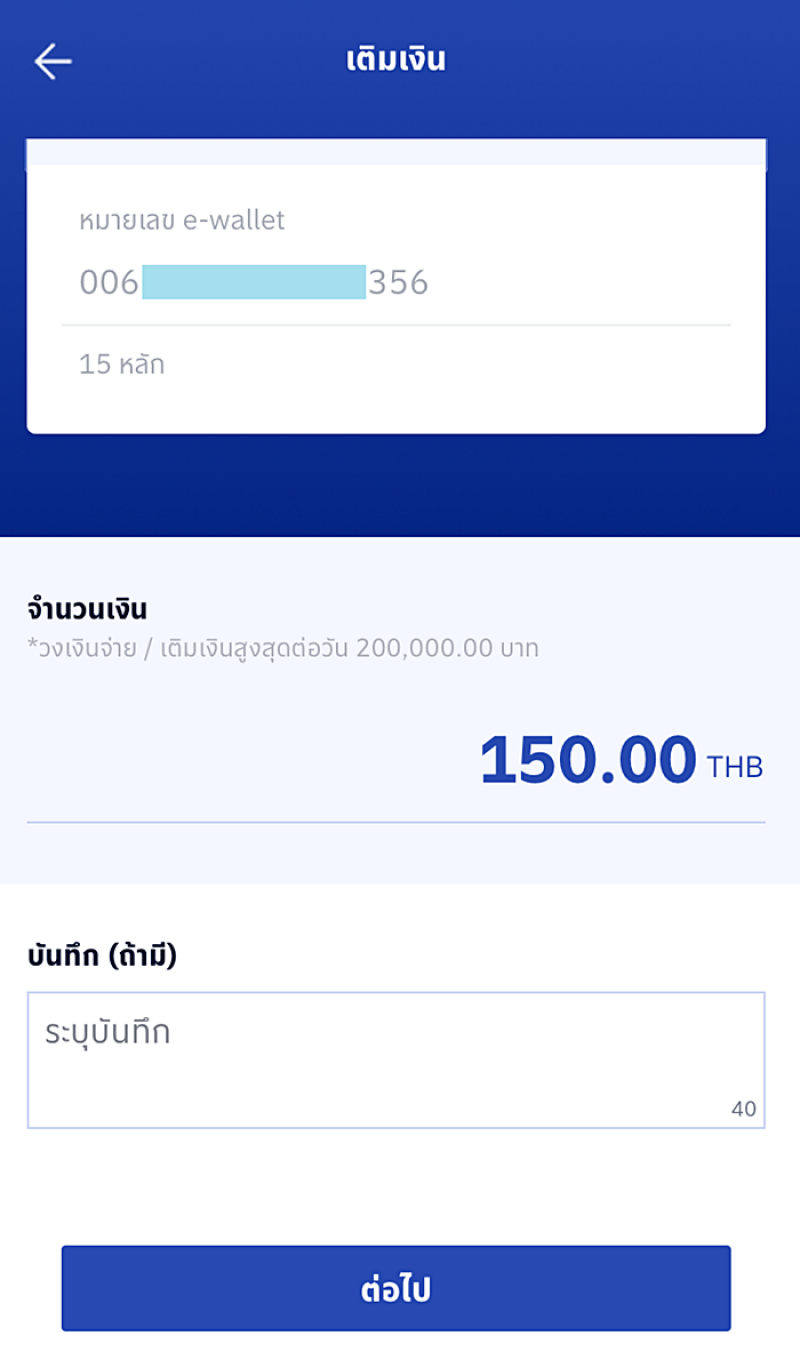Tap the e-wallet number field
Screen dimensions: 800x1368
click(x=396, y=283)
